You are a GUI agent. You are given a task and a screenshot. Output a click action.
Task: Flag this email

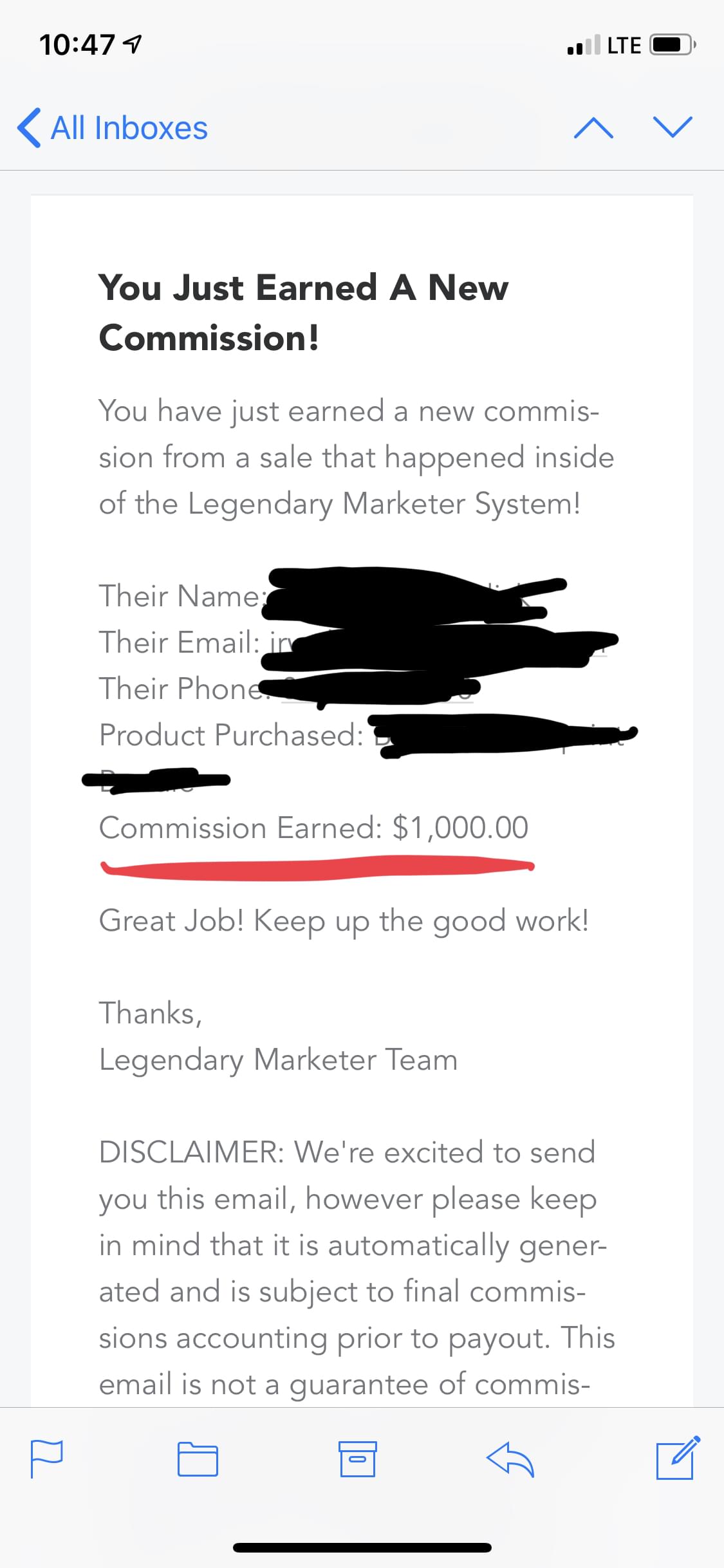[46, 1458]
